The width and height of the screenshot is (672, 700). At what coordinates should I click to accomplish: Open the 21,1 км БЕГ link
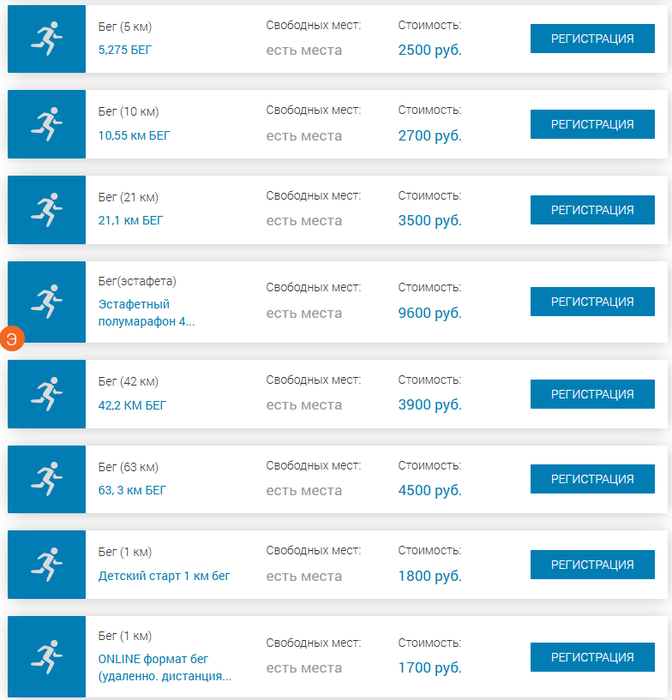pos(130,220)
